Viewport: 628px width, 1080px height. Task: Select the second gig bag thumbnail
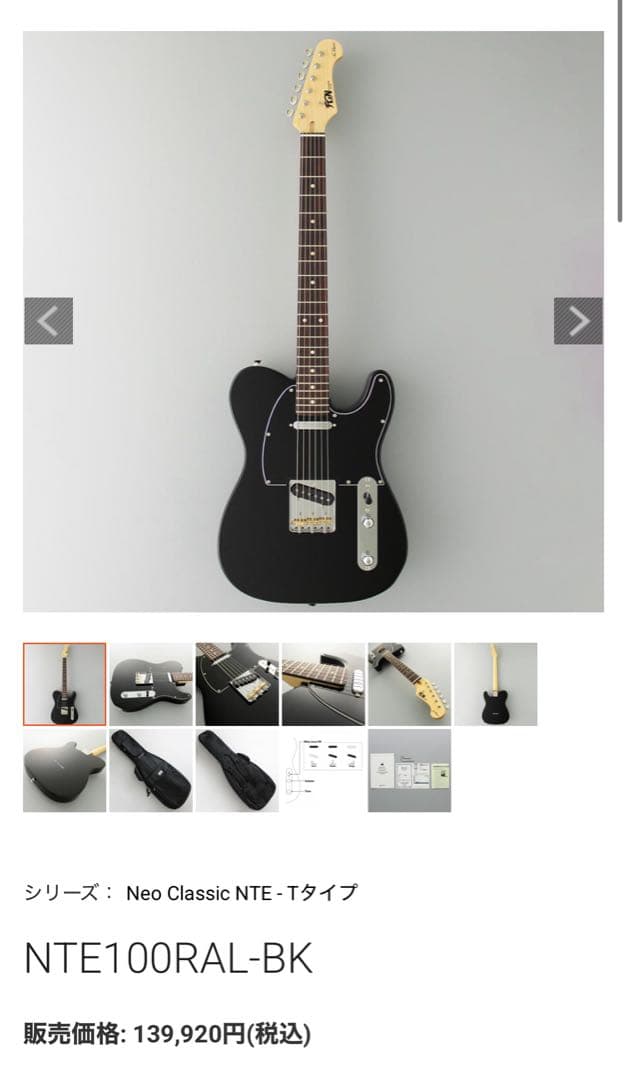[x=237, y=770]
